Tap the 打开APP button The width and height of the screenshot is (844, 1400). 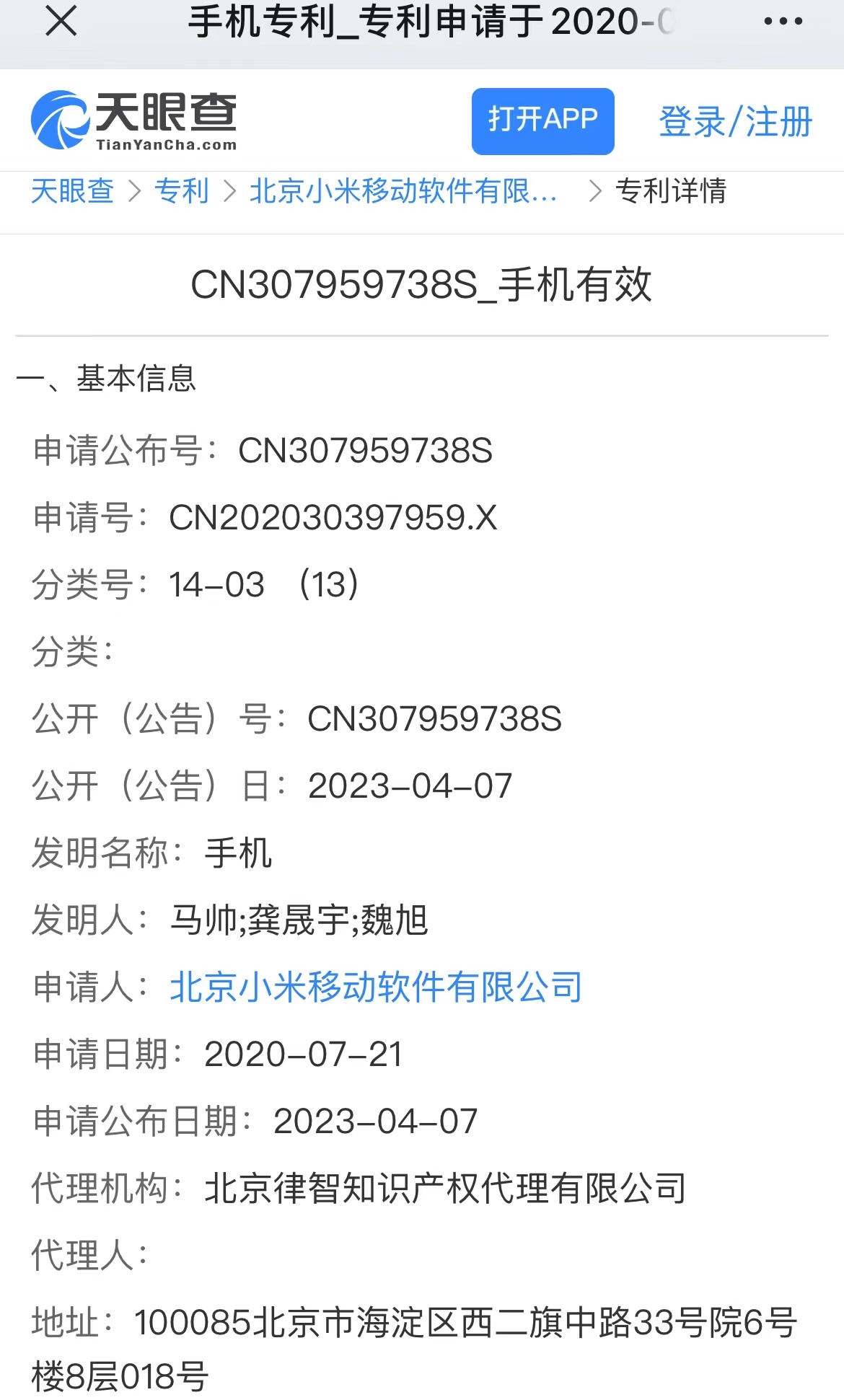pos(542,121)
